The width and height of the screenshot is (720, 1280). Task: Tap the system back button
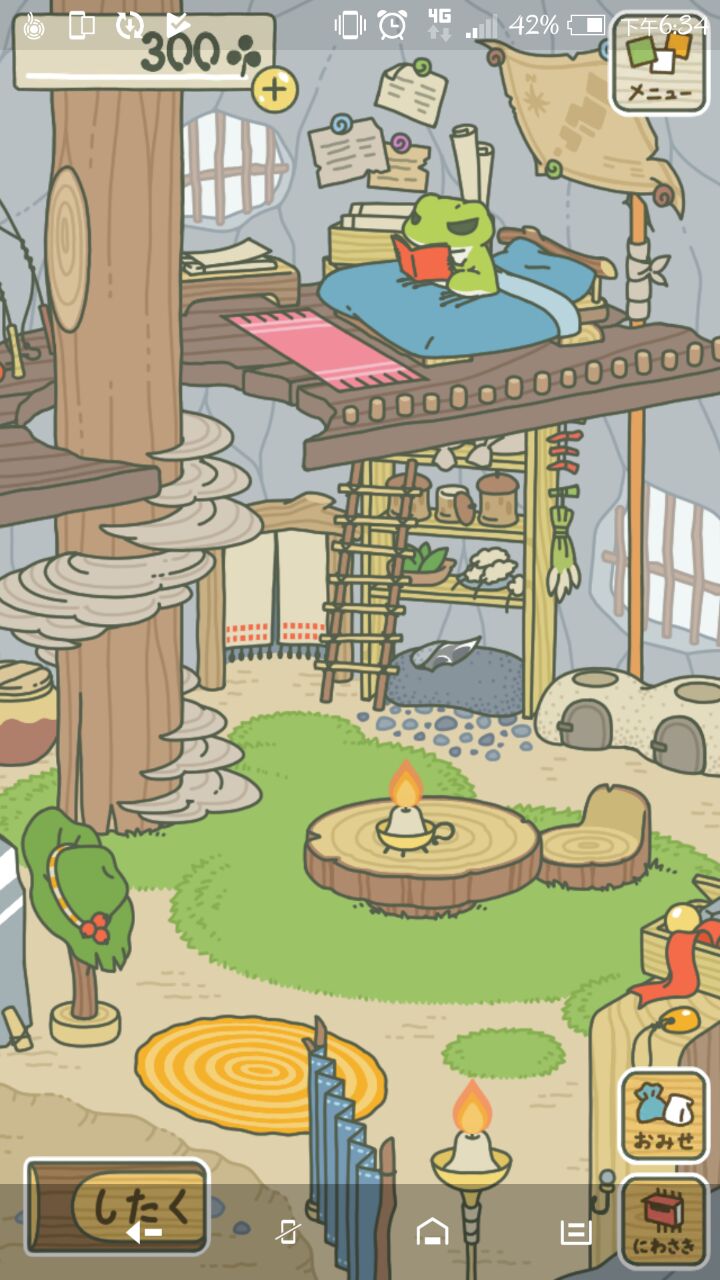click(x=143, y=1232)
